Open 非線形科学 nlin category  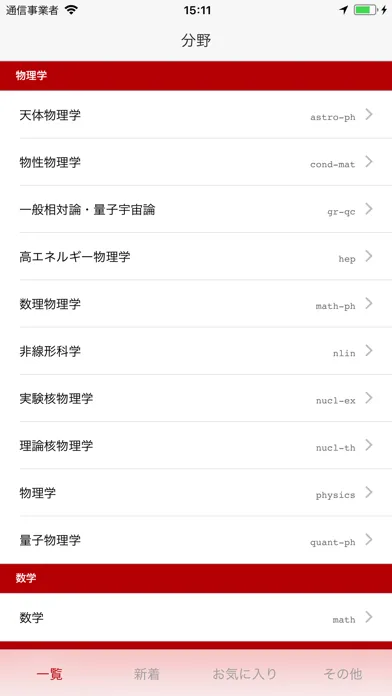point(196,351)
